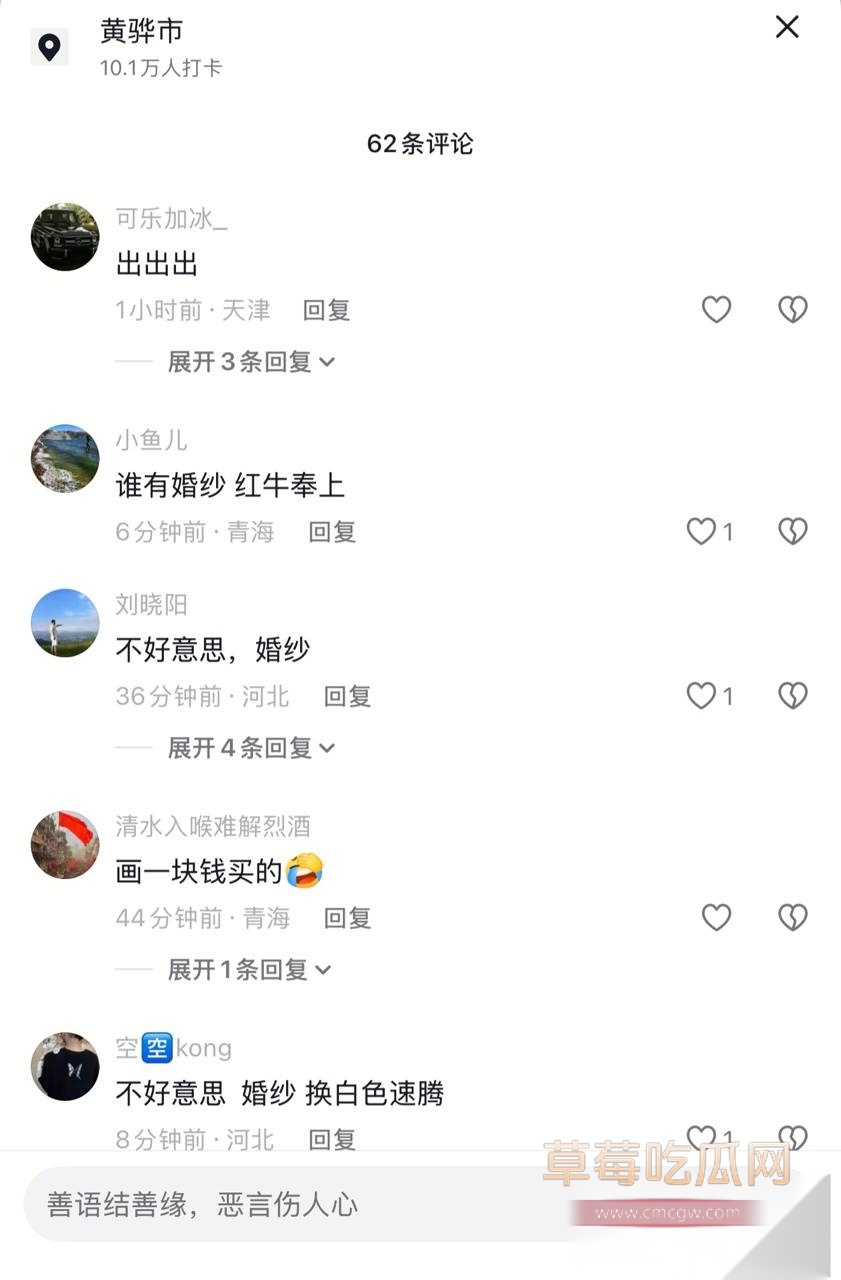Open 可乐加冰_'s profile avatar

point(65,237)
